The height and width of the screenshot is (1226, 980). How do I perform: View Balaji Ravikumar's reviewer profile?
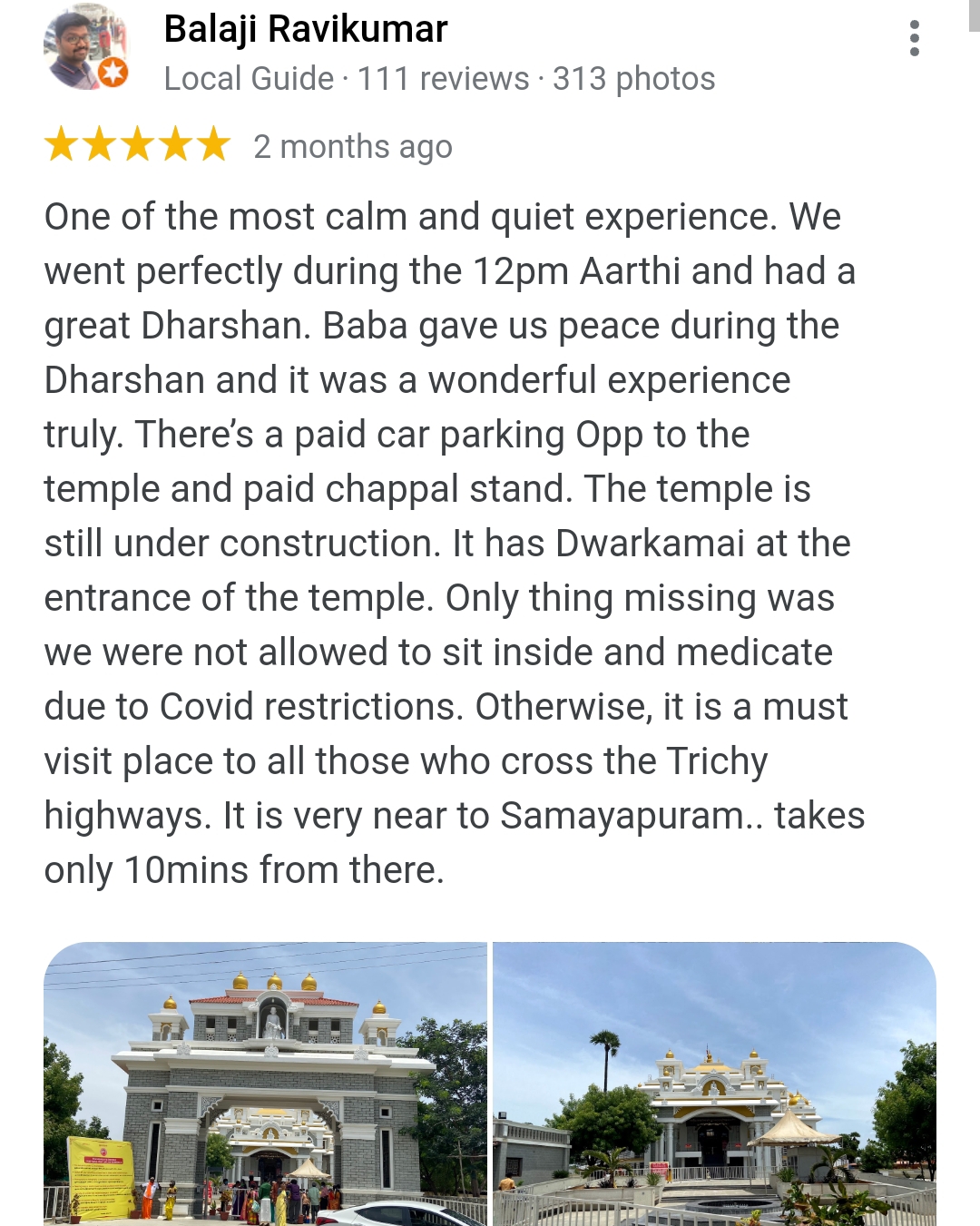[x=305, y=29]
